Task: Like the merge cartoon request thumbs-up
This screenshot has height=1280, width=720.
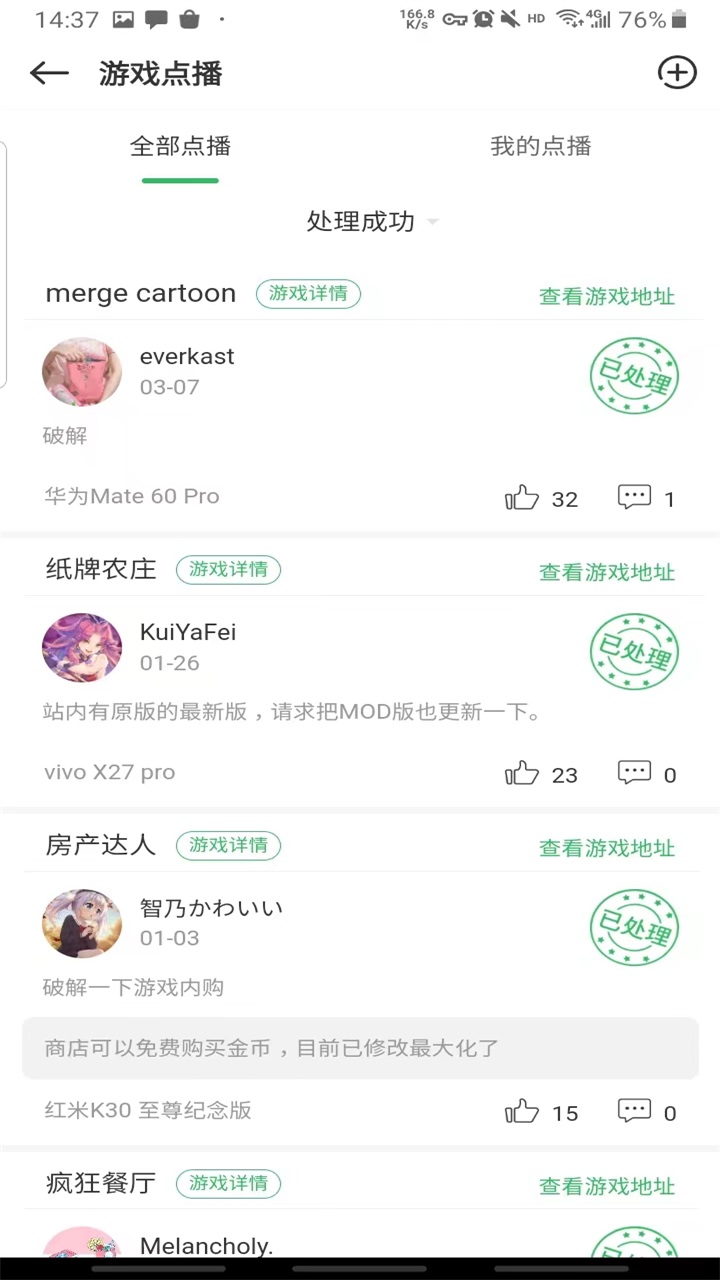Action: pos(522,497)
